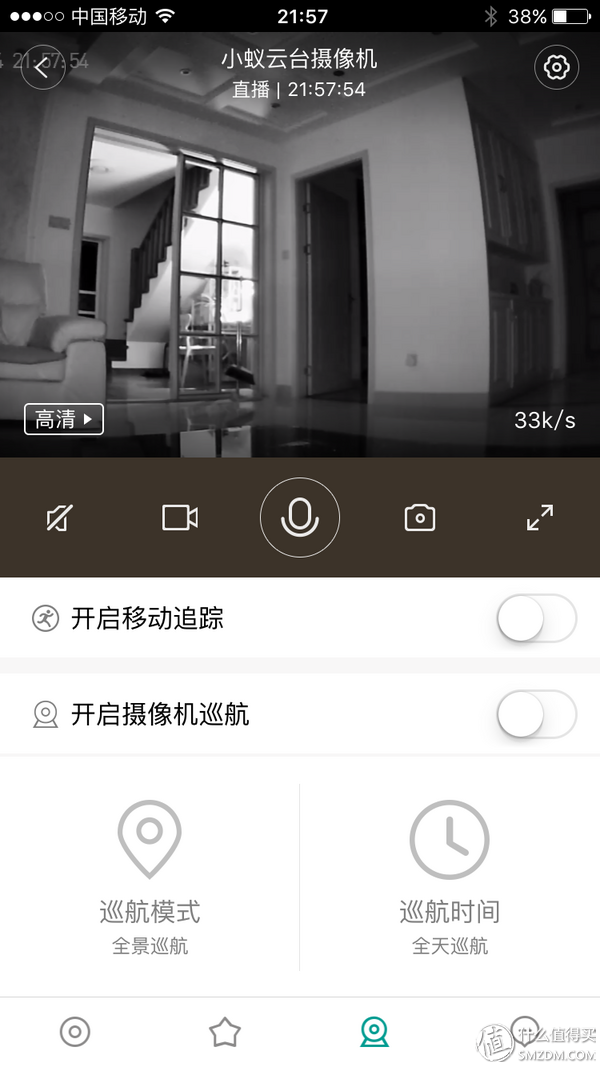Enable 开启移动追踪 switch
Viewport: 600px width, 1067px height.
(x=537, y=619)
